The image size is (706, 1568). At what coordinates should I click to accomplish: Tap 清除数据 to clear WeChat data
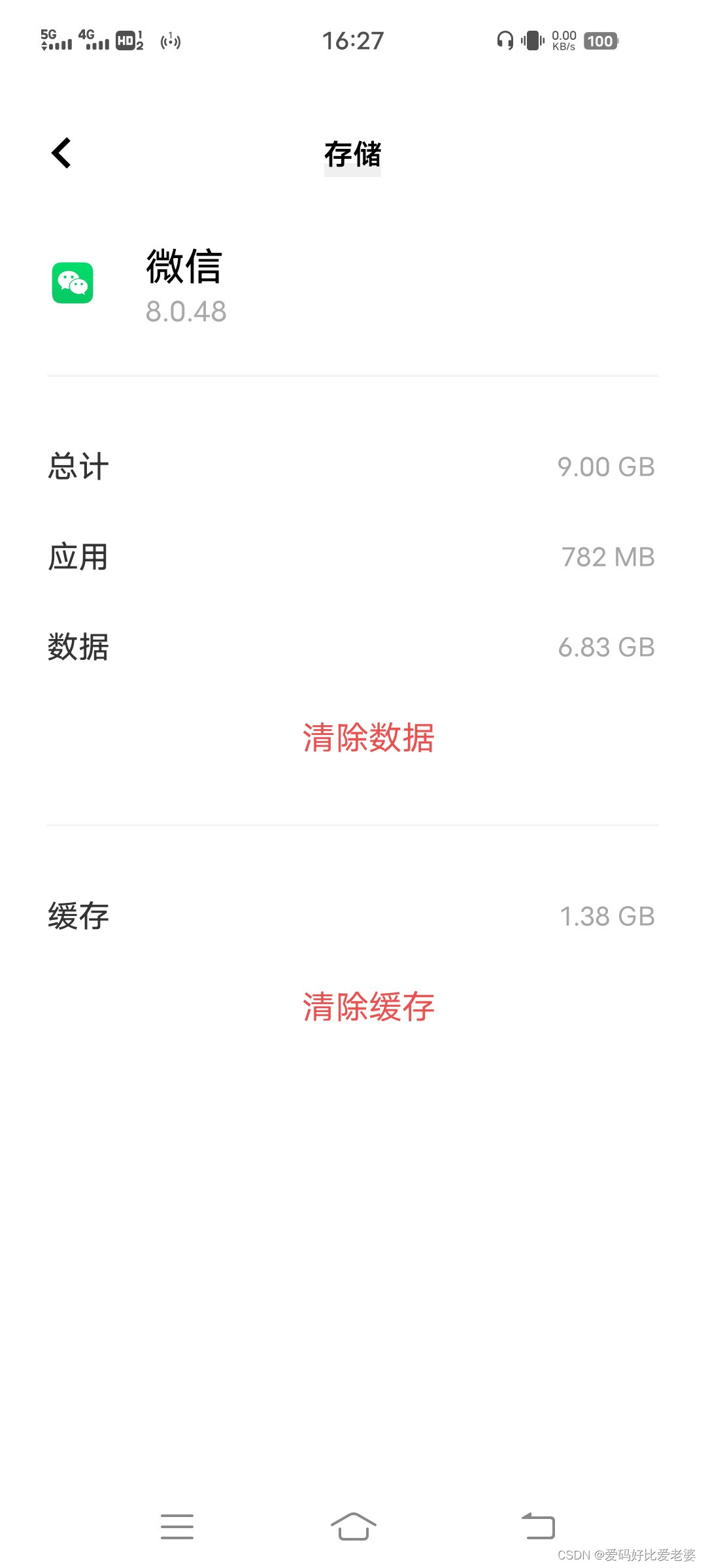(x=368, y=738)
